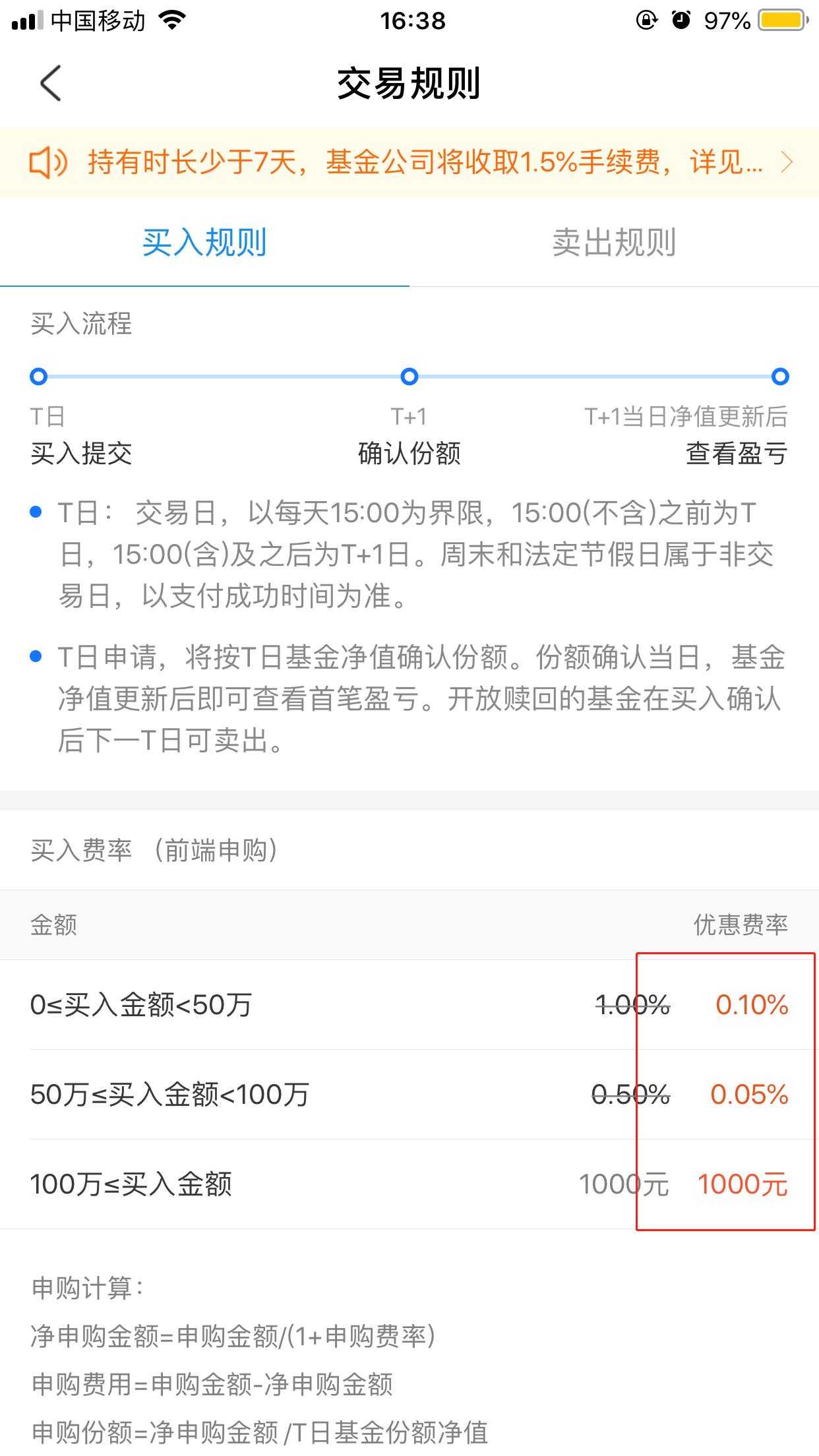Open the 持有时长少于7天 fee notice banner
819x1456 pixels.
(409, 162)
